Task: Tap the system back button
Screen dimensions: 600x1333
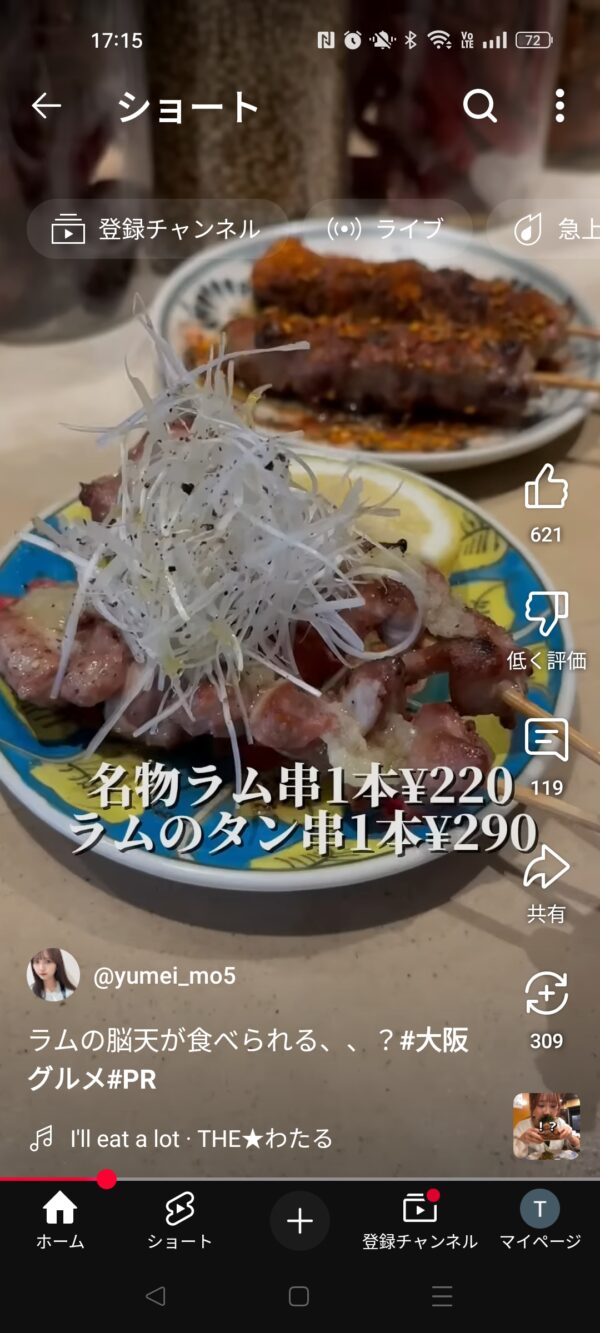Action: (x=155, y=1296)
